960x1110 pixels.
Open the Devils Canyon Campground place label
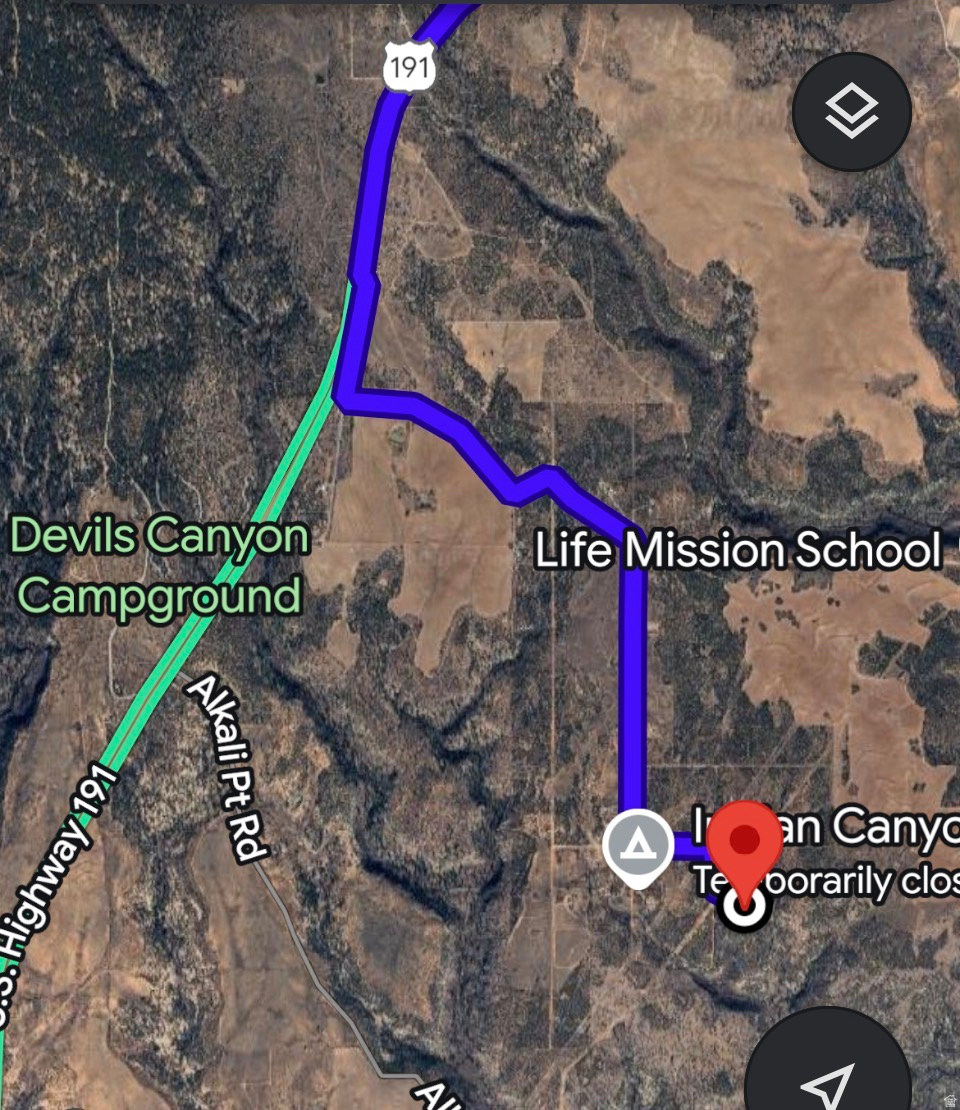(160, 567)
